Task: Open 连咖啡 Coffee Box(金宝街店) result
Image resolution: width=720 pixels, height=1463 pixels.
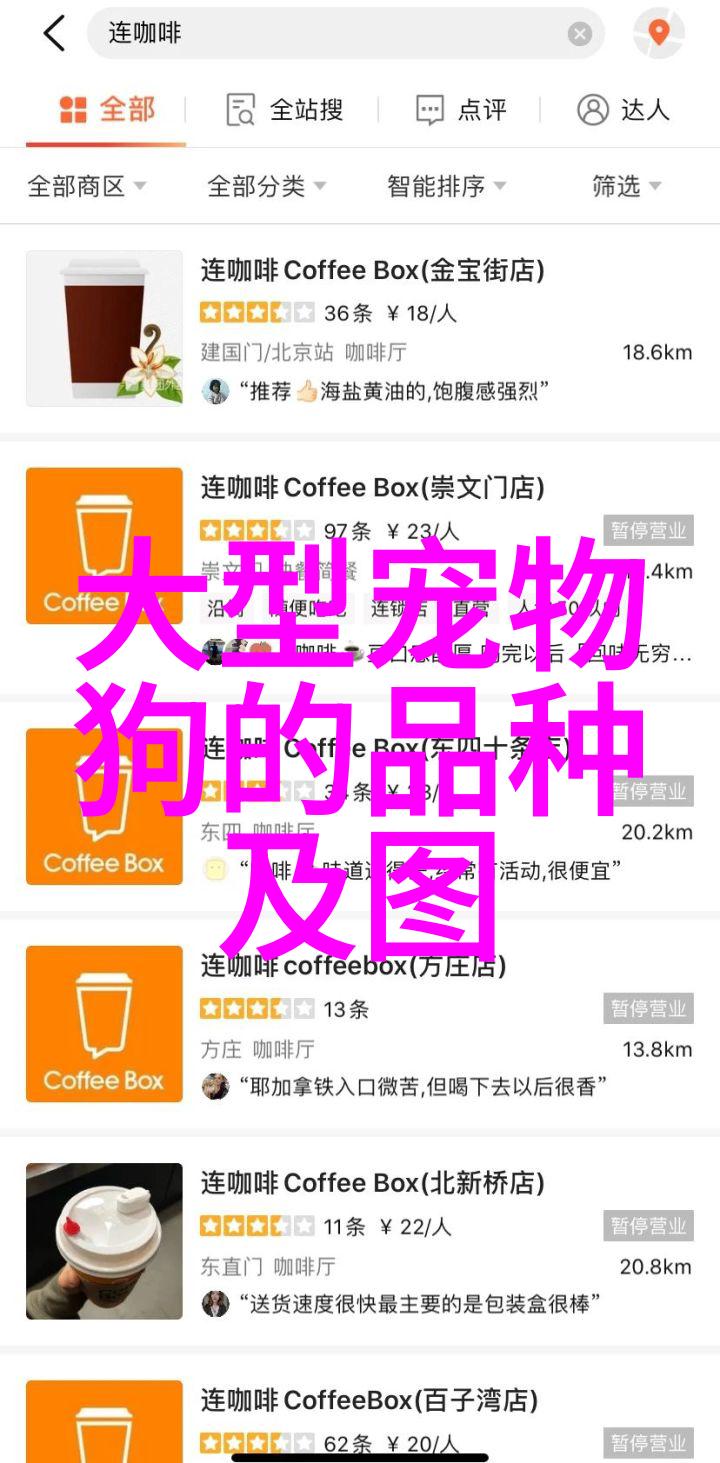Action: click(372, 270)
